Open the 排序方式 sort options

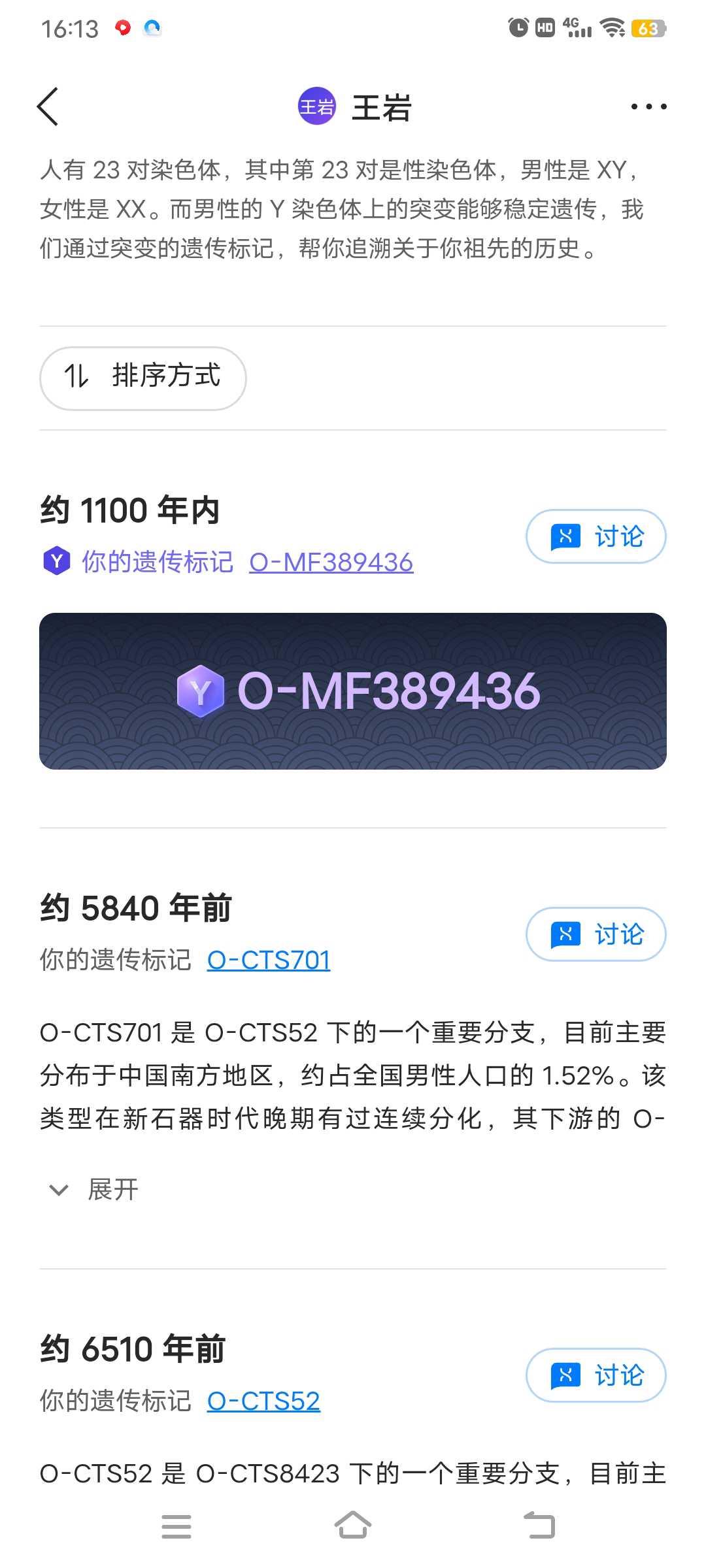[x=143, y=378]
